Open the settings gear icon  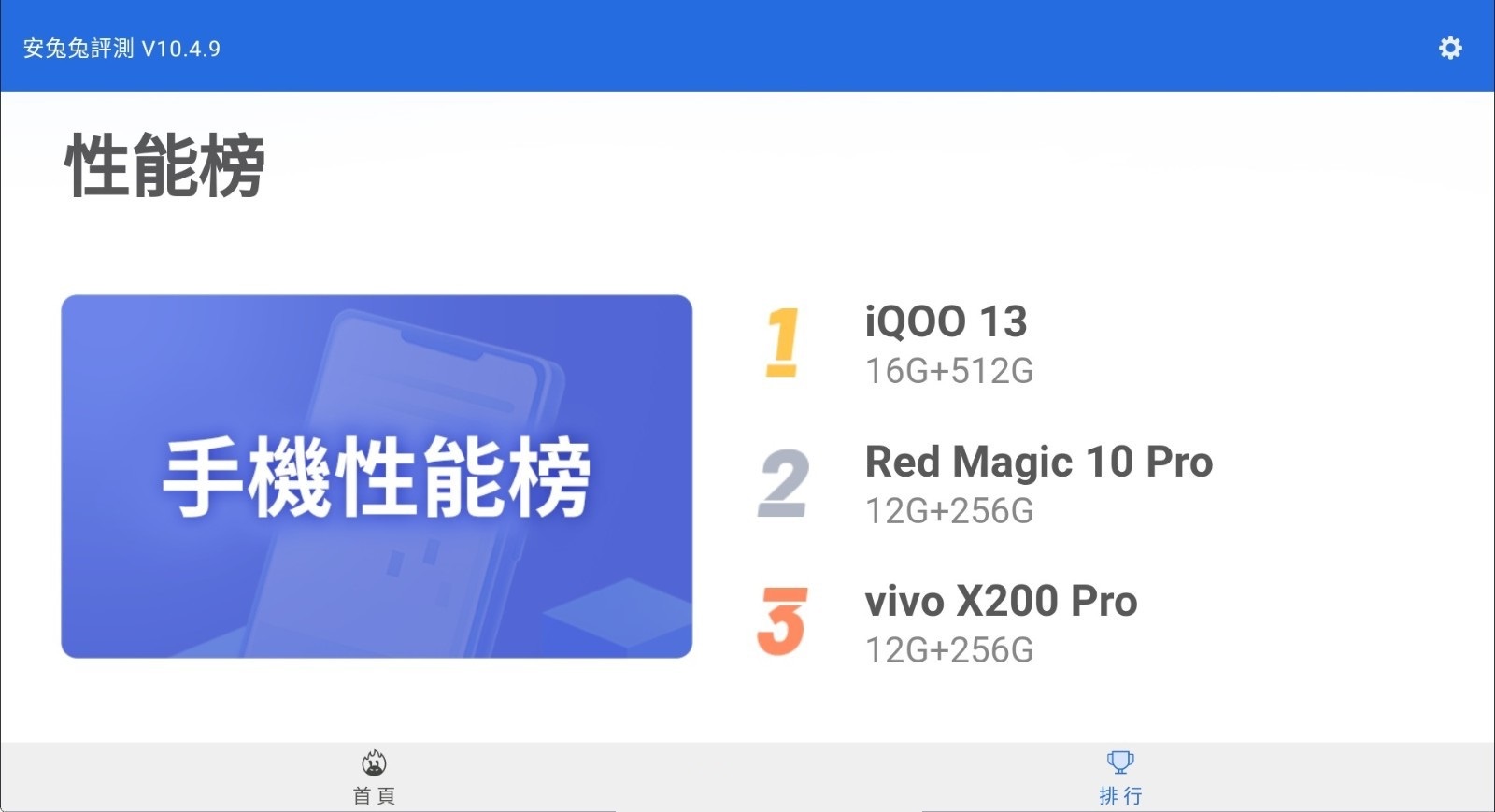pyautogui.click(x=1450, y=48)
